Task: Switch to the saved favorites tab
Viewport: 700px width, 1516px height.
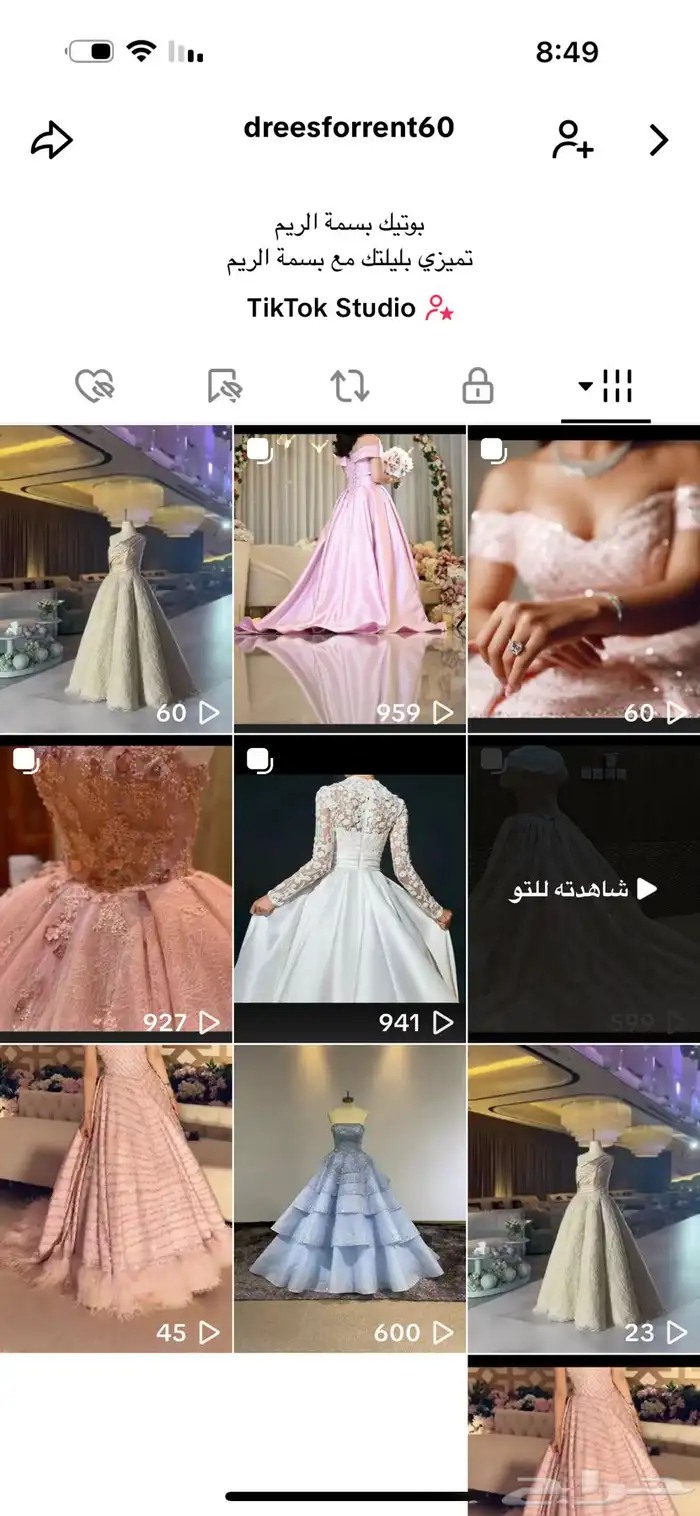Action: click(223, 386)
